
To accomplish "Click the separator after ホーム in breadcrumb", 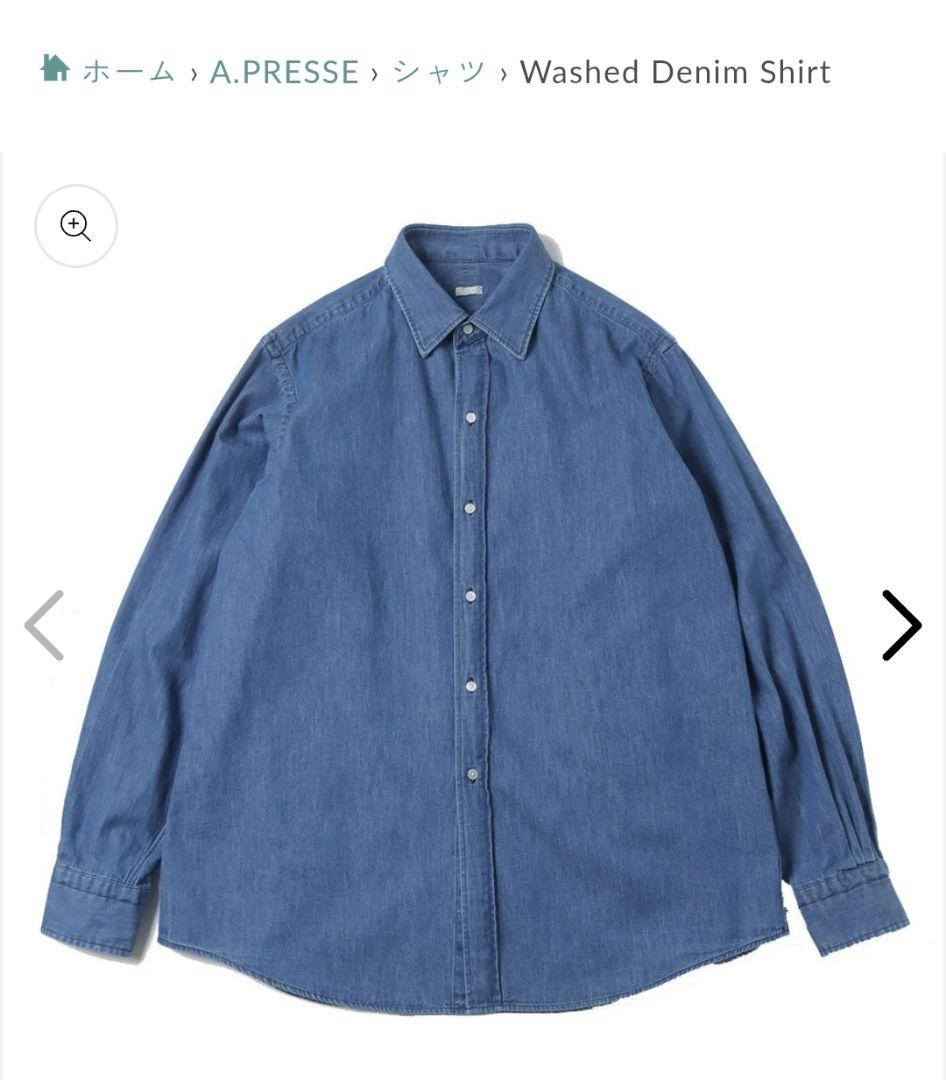I will coord(191,71).
